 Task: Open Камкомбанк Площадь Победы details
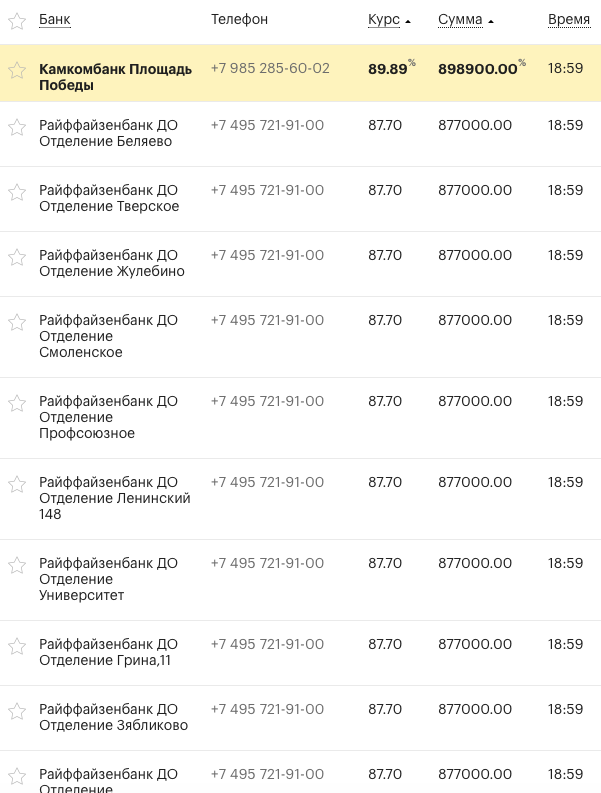(x=115, y=77)
